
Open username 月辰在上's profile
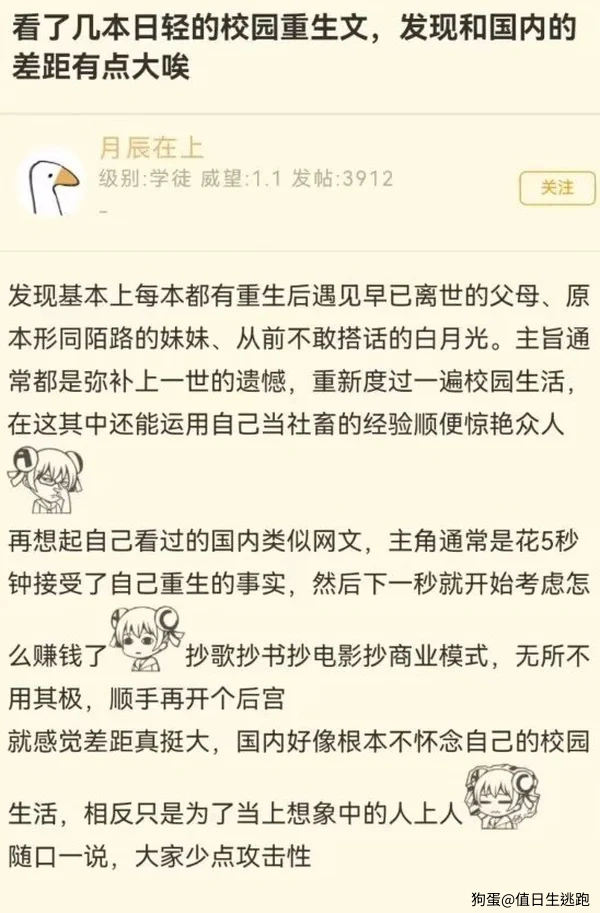tap(151, 149)
